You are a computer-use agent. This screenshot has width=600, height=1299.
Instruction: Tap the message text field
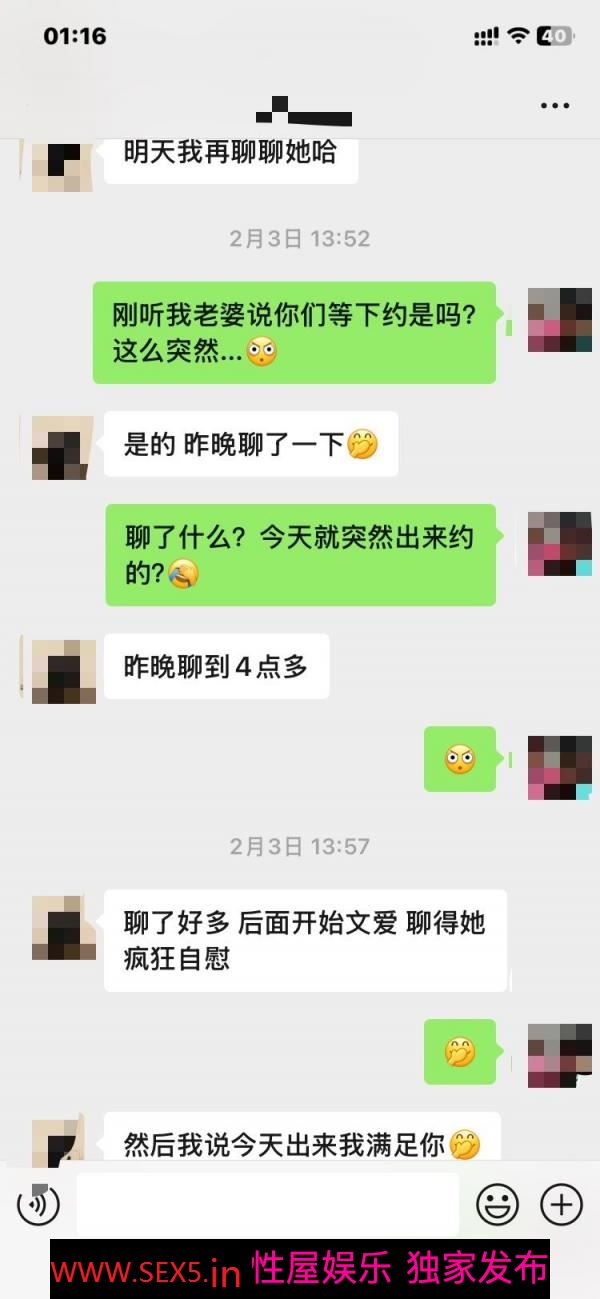pyautogui.click(x=267, y=1204)
